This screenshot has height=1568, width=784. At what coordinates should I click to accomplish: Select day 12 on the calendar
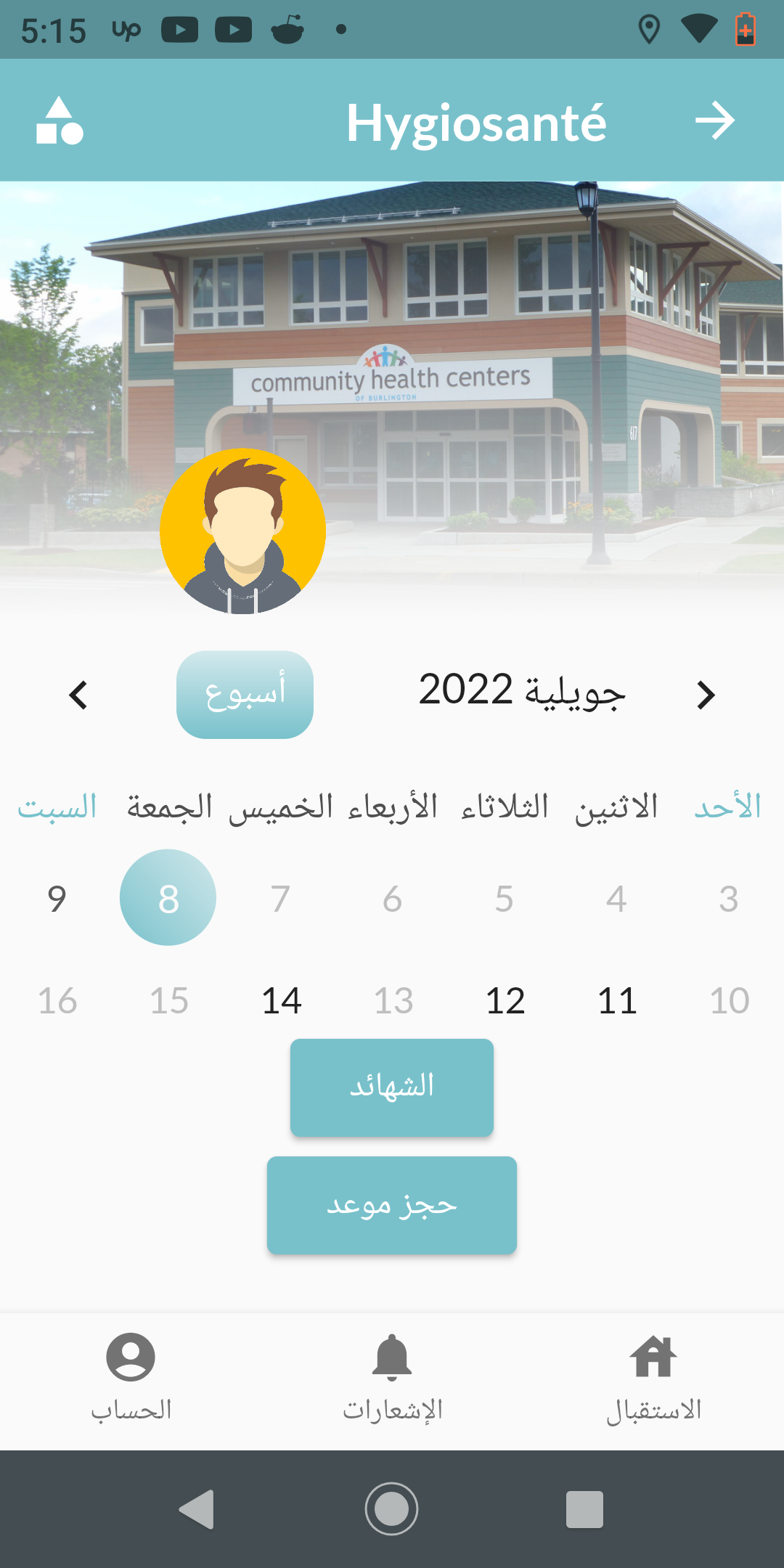tap(505, 1000)
